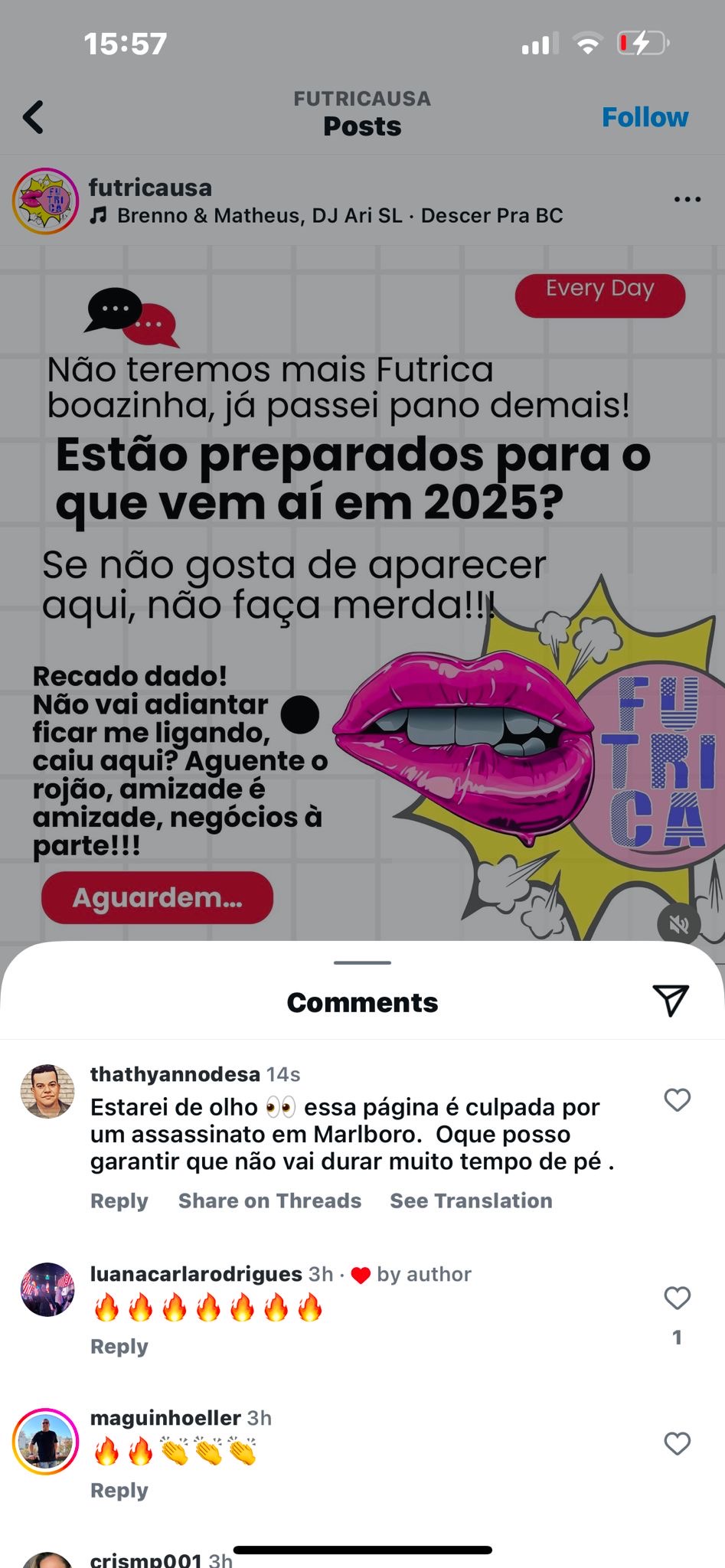
Task: Like maguinhoeller's comment
Action: tap(677, 1444)
